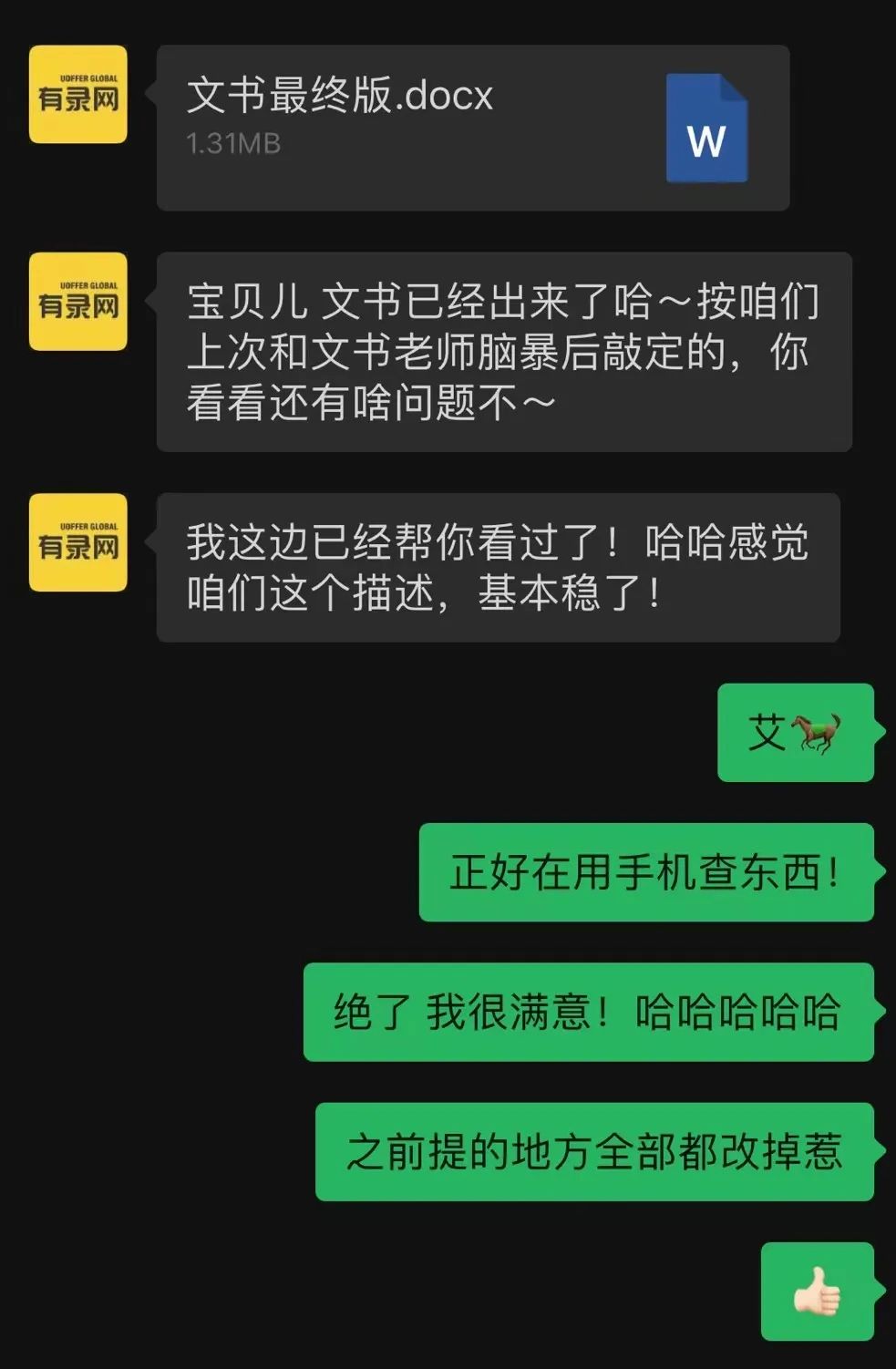Open 有录网 profile beside the 宝贝儿 message

[78, 302]
